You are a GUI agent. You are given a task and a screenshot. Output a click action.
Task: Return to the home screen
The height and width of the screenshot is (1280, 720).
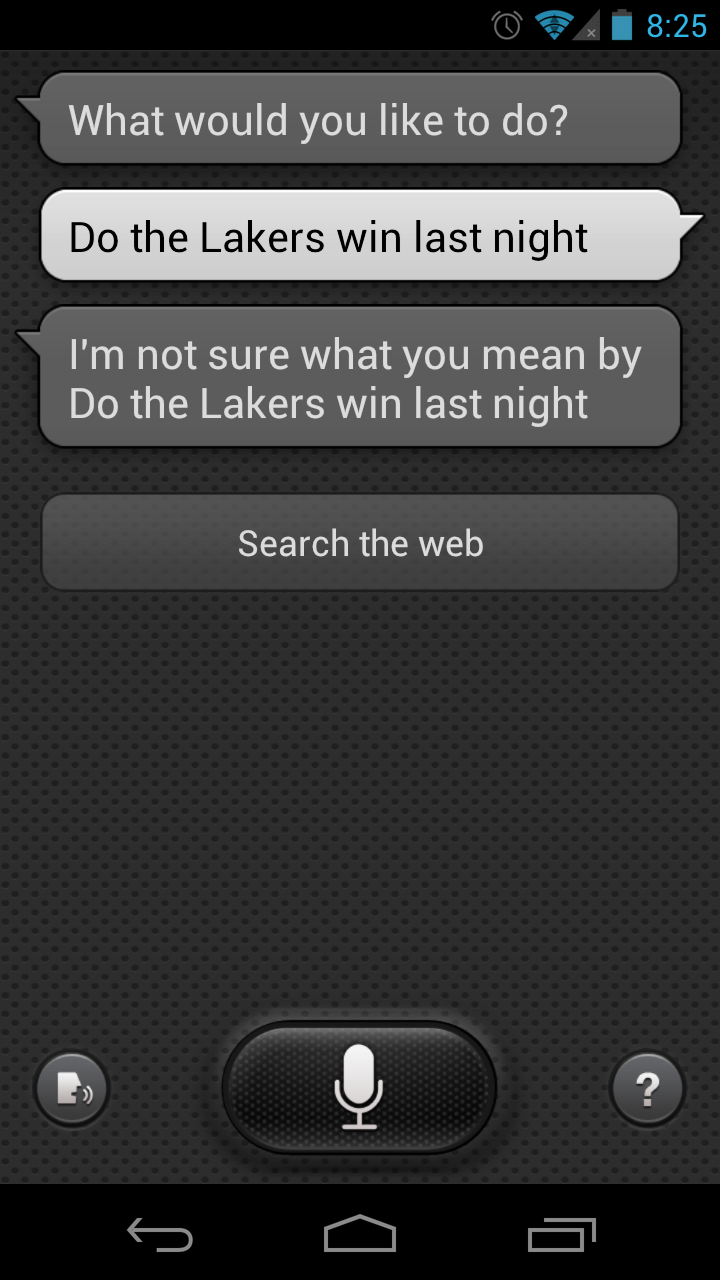point(360,1234)
